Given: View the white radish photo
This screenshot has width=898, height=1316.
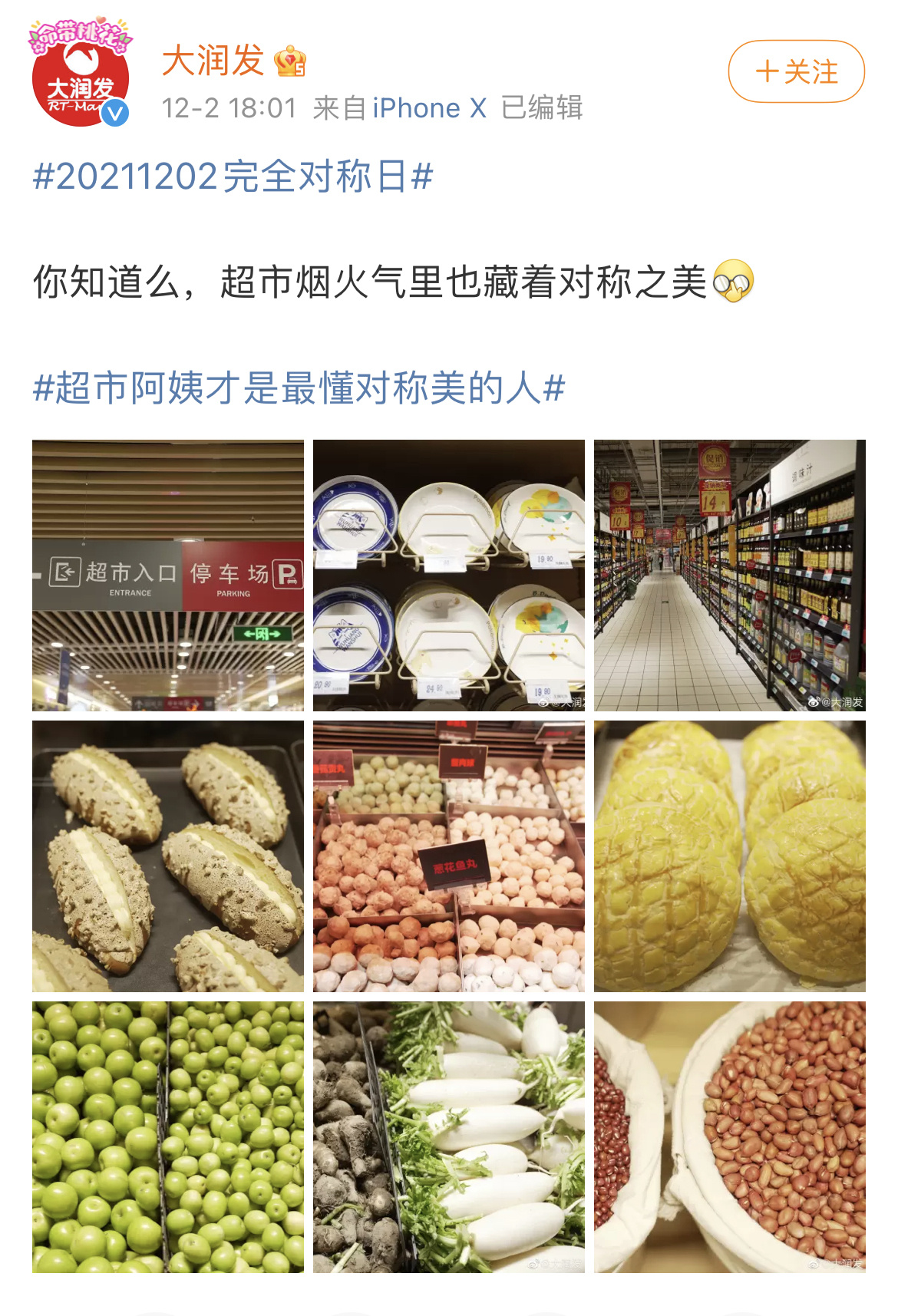Looking at the screenshot, I should tap(448, 1136).
